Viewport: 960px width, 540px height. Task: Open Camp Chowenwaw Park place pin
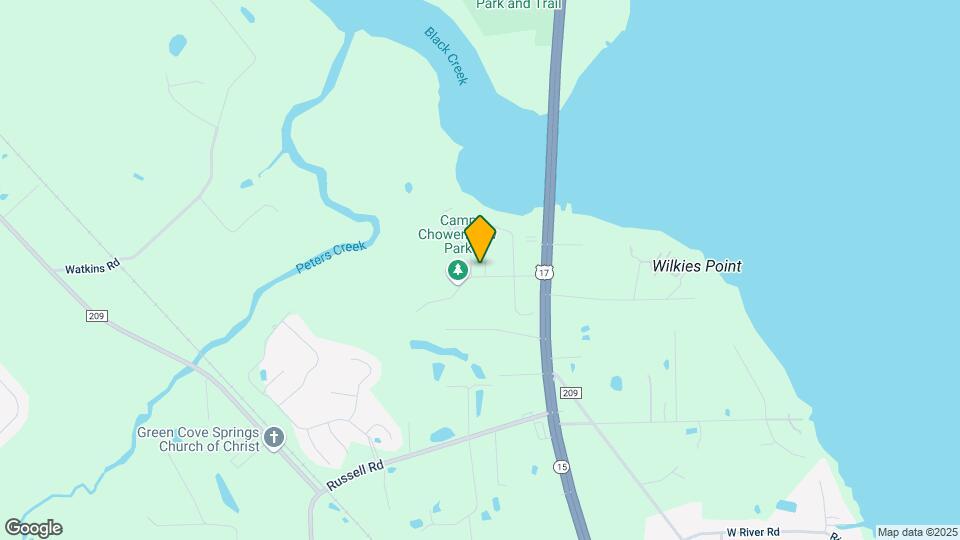(x=457, y=270)
